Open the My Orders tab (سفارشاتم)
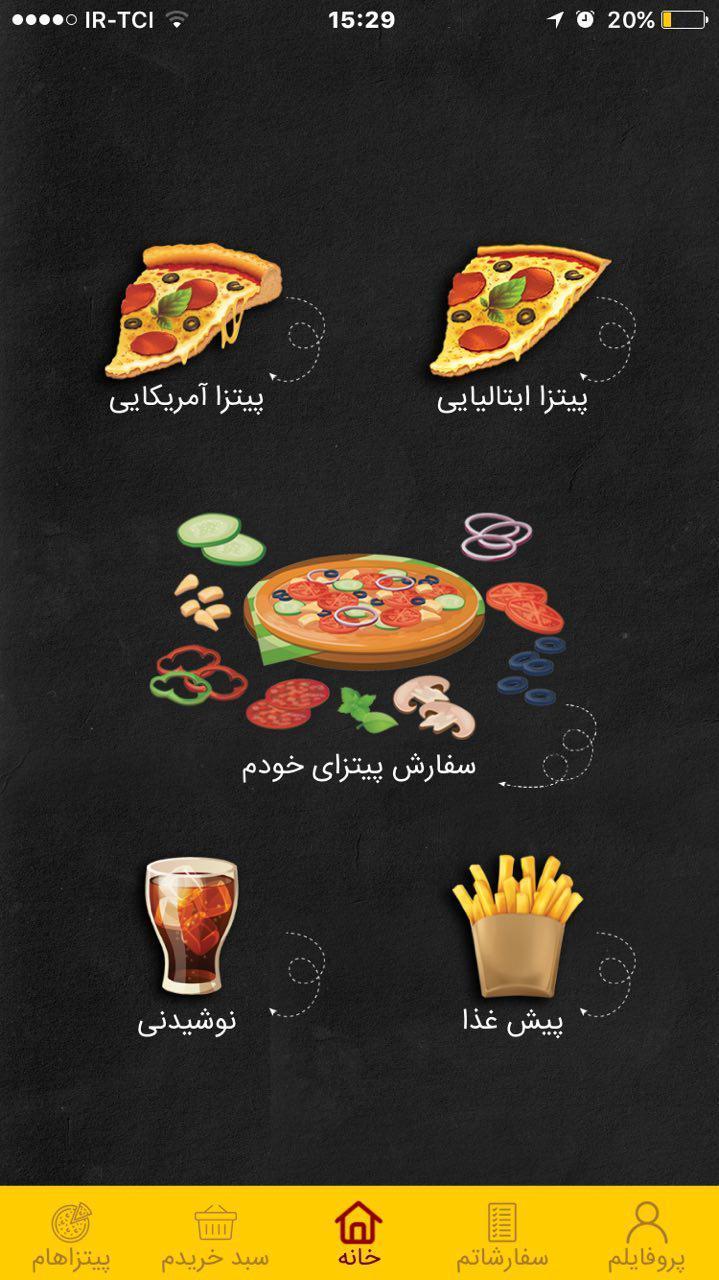 502,1234
